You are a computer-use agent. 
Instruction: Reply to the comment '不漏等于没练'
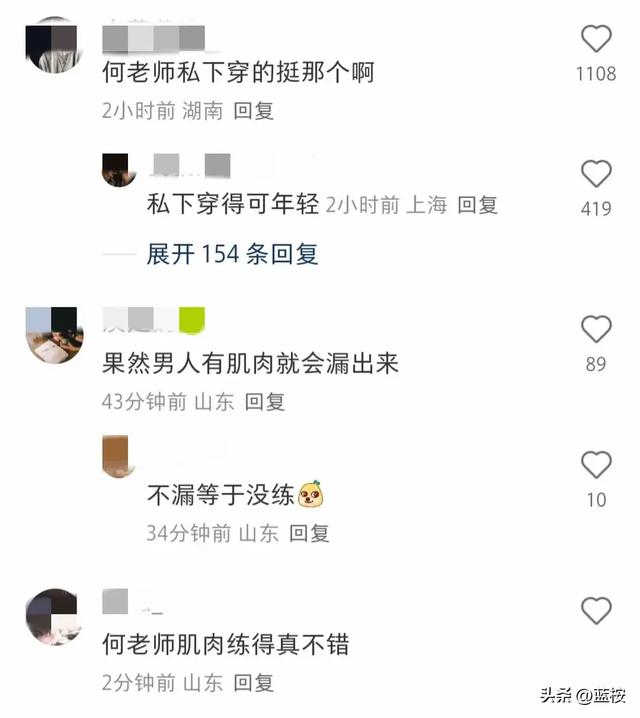(309, 533)
